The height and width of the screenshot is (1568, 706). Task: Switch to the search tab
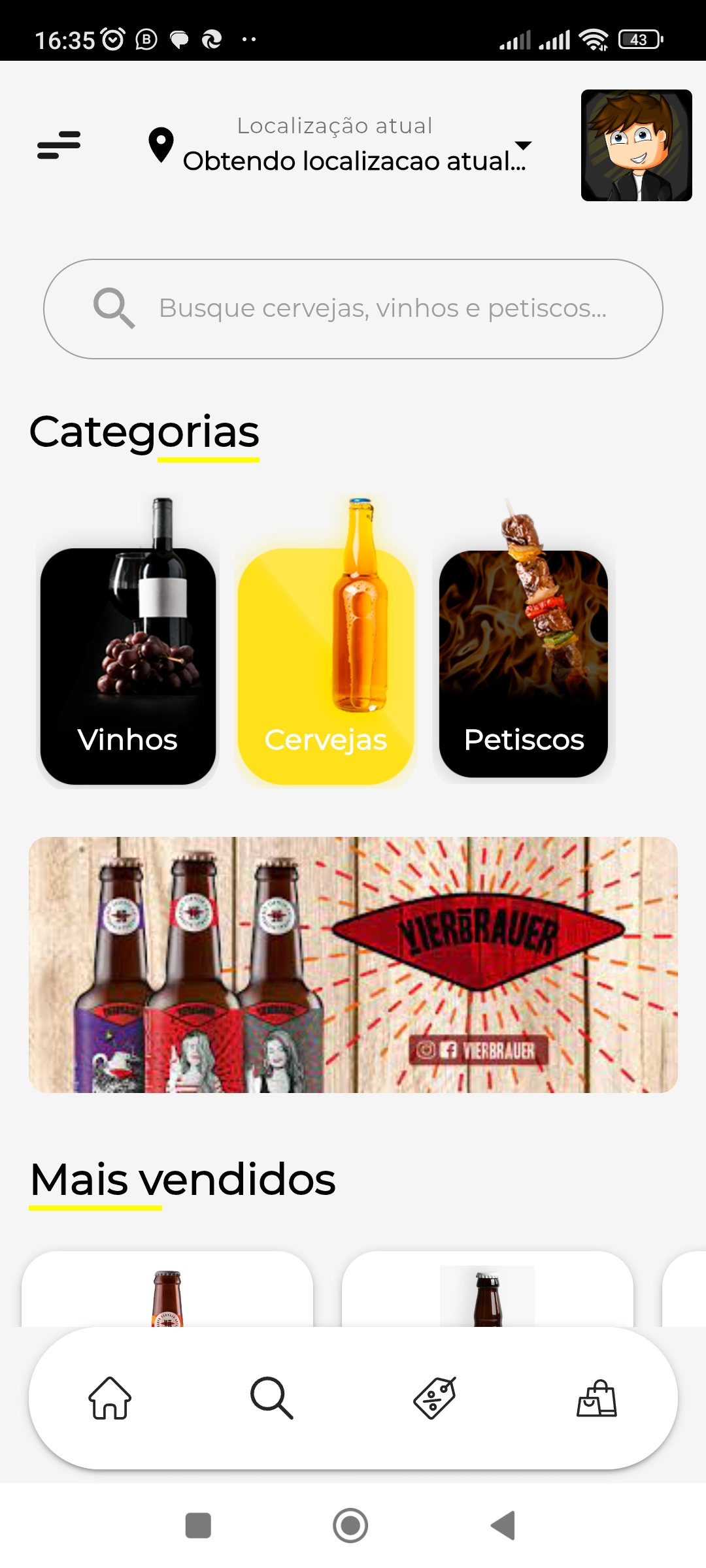pyautogui.click(x=272, y=1398)
